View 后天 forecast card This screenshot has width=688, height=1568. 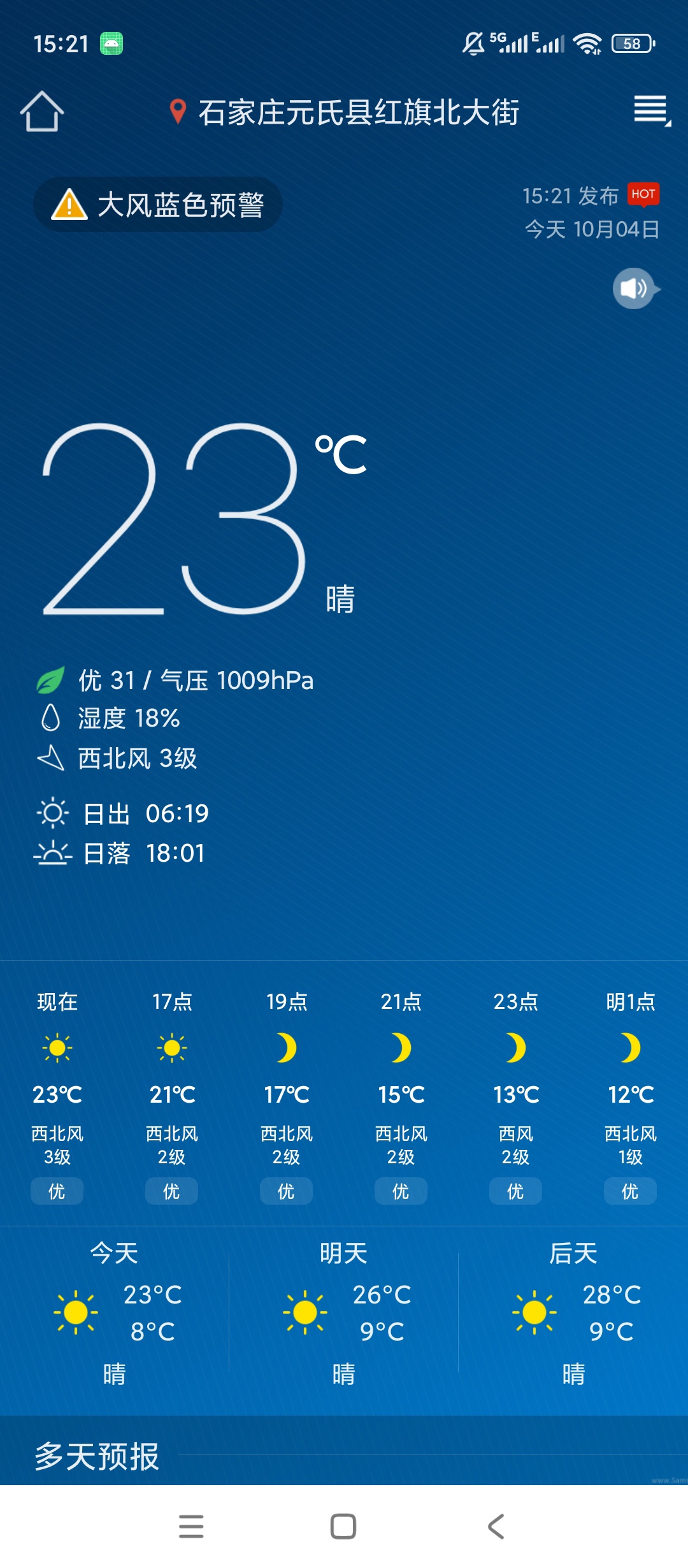573,1313
